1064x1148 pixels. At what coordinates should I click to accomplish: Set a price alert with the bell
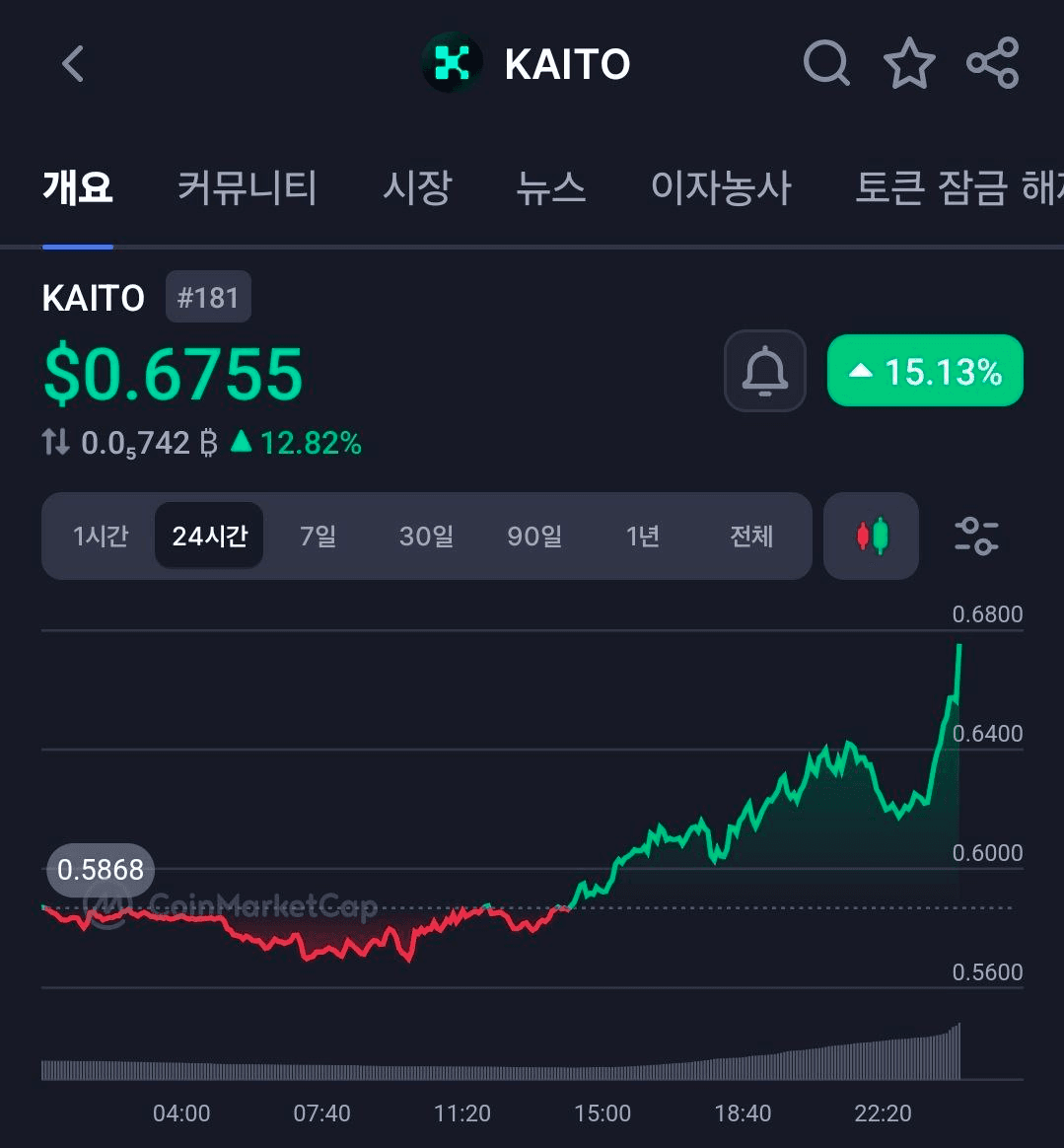pyautogui.click(x=765, y=371)
